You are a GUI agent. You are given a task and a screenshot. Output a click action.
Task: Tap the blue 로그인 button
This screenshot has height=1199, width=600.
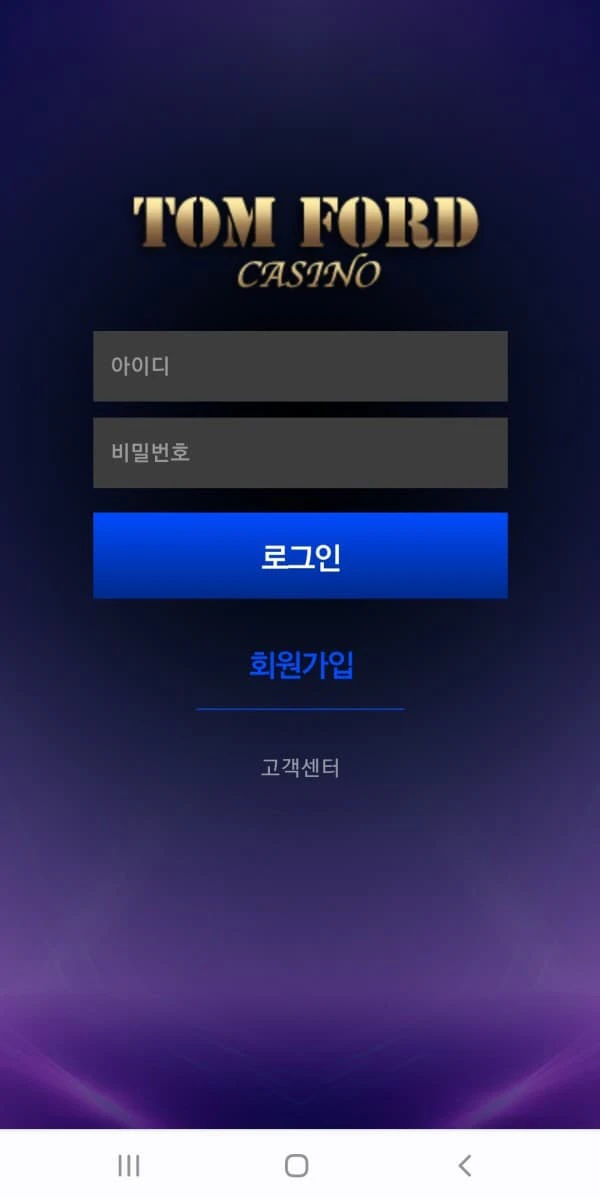(300, 556)
